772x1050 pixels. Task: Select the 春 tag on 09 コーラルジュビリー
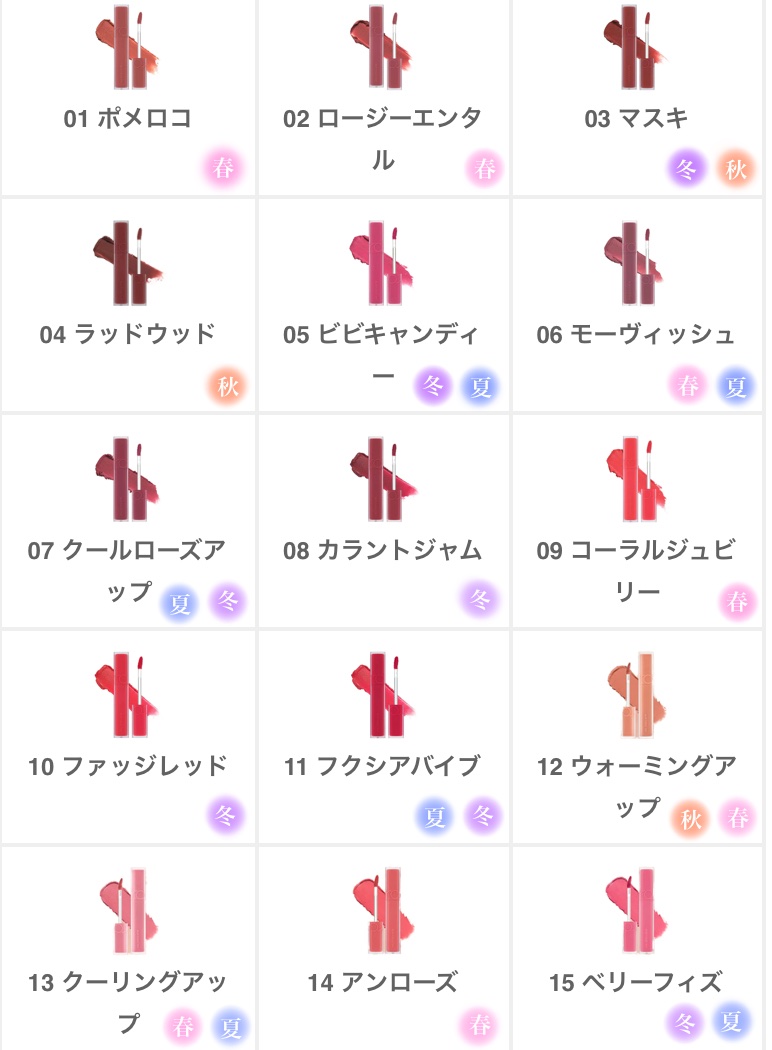[737, 602]
